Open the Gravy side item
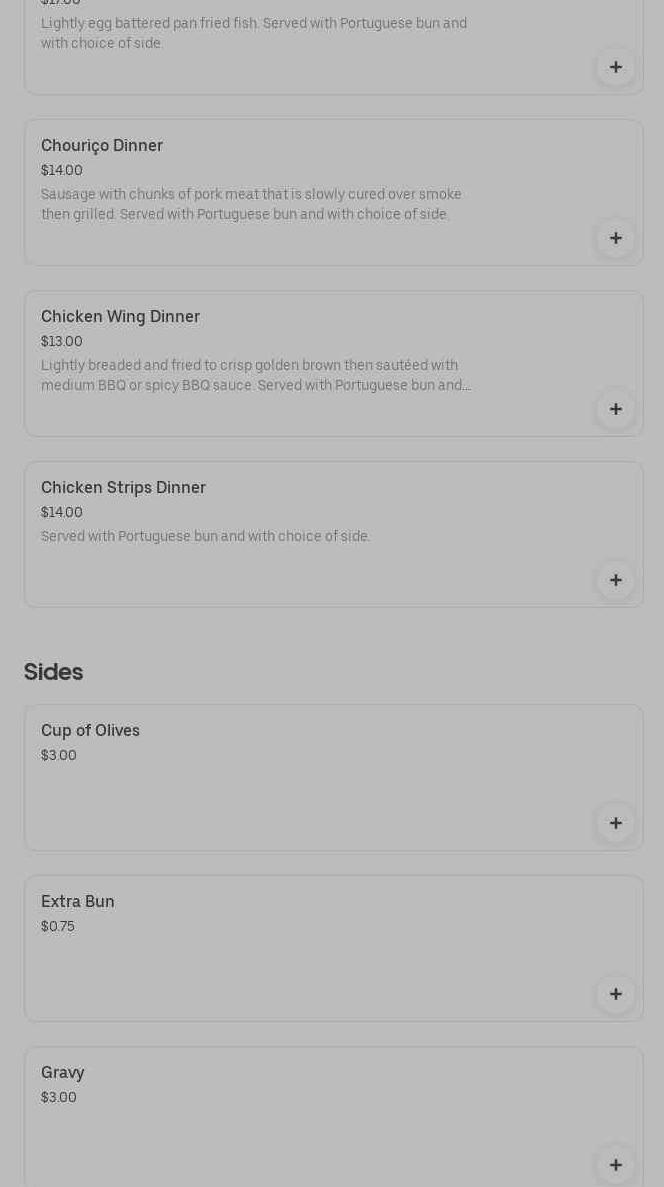664x1187 pixels. [63, 1073]
